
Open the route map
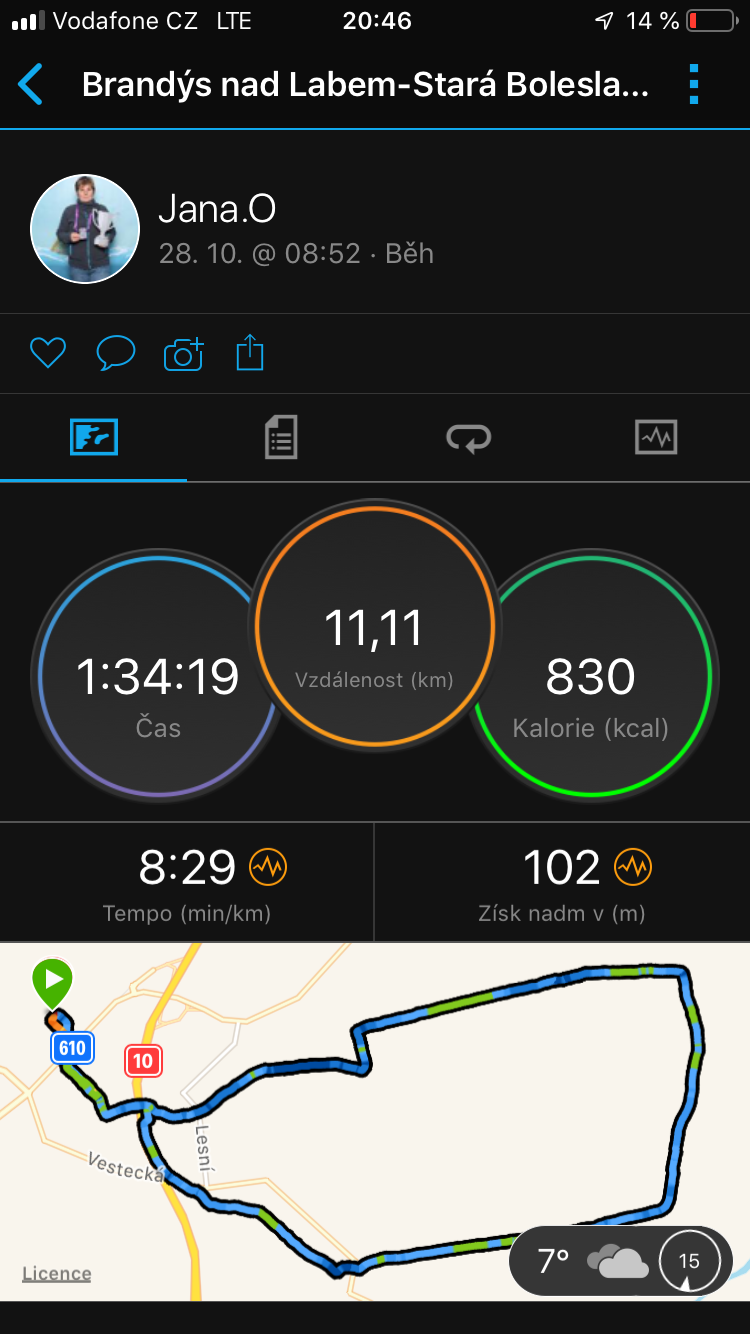(x=375, y=1122)
